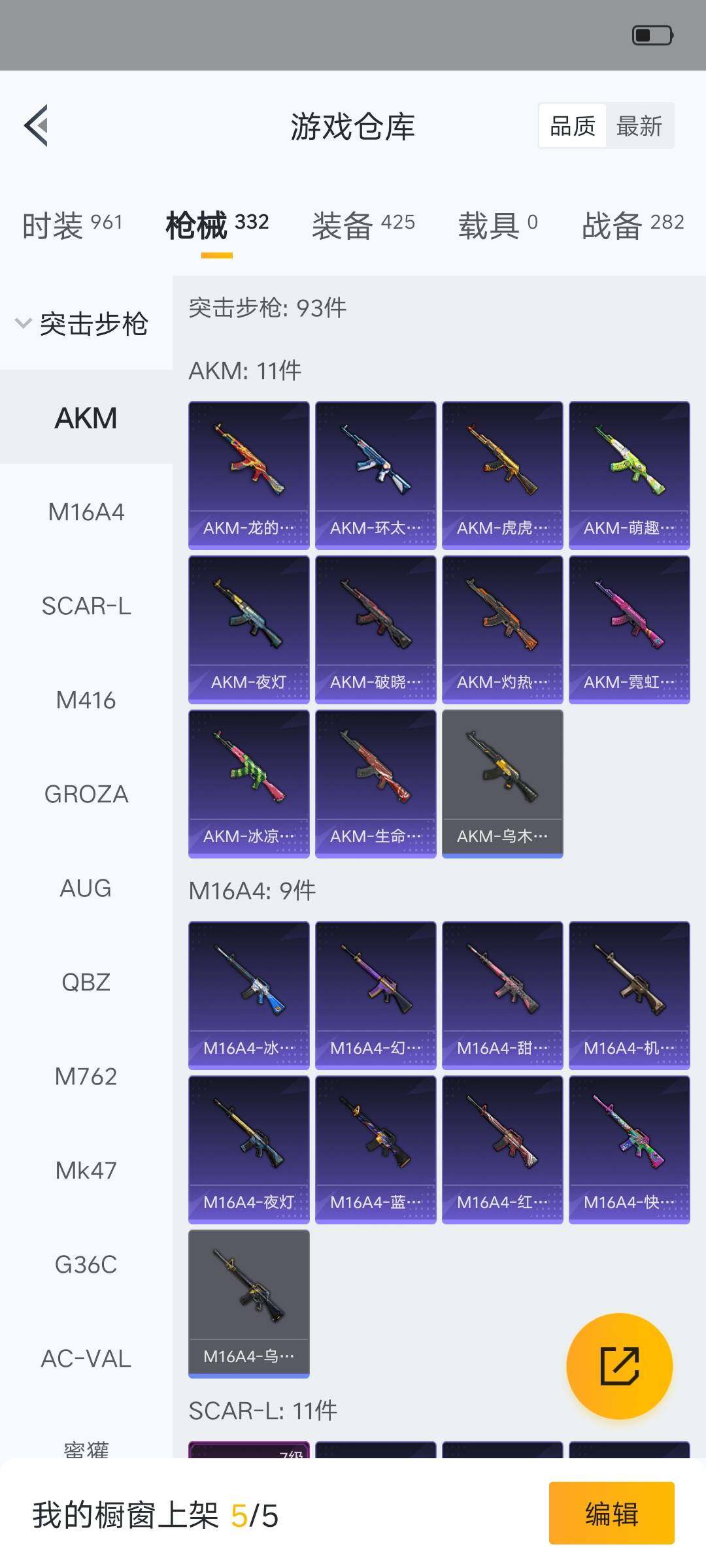This screenshot has width=706, height=1568.
Task: Go back from 游戏仓库
Action: point(37,125)
